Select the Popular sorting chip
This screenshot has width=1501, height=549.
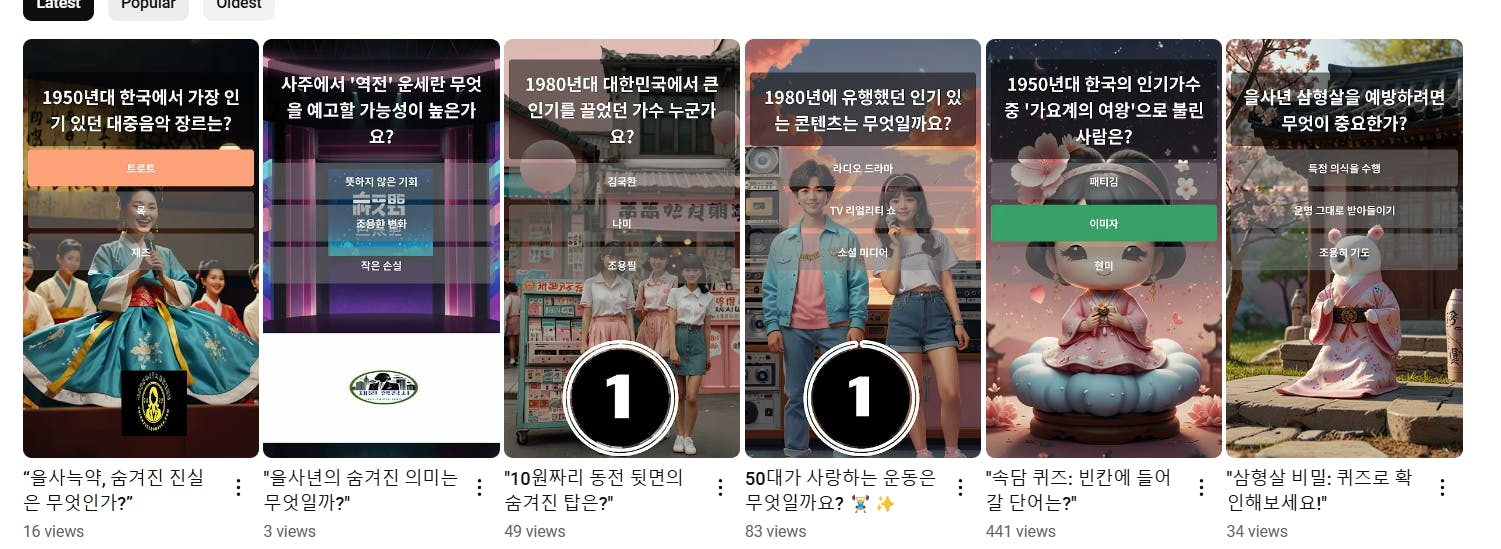click(148, 5)
